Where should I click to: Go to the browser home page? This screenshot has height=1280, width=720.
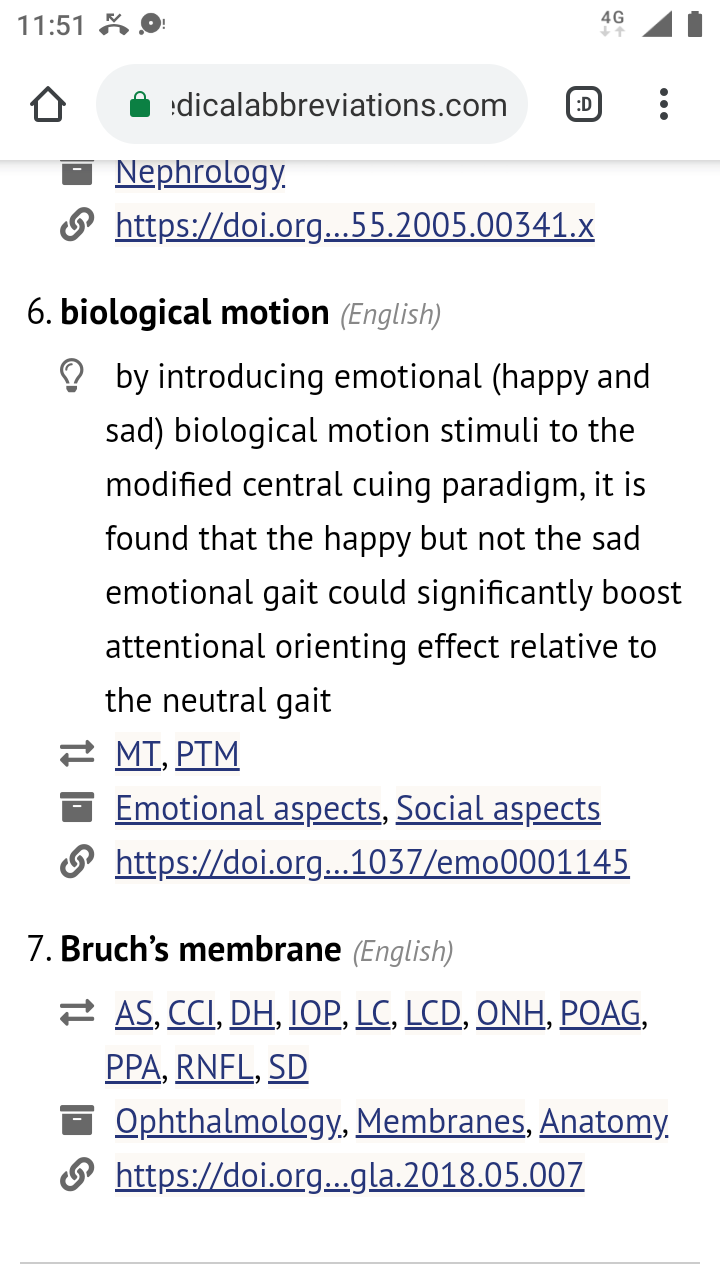(48, 105)
